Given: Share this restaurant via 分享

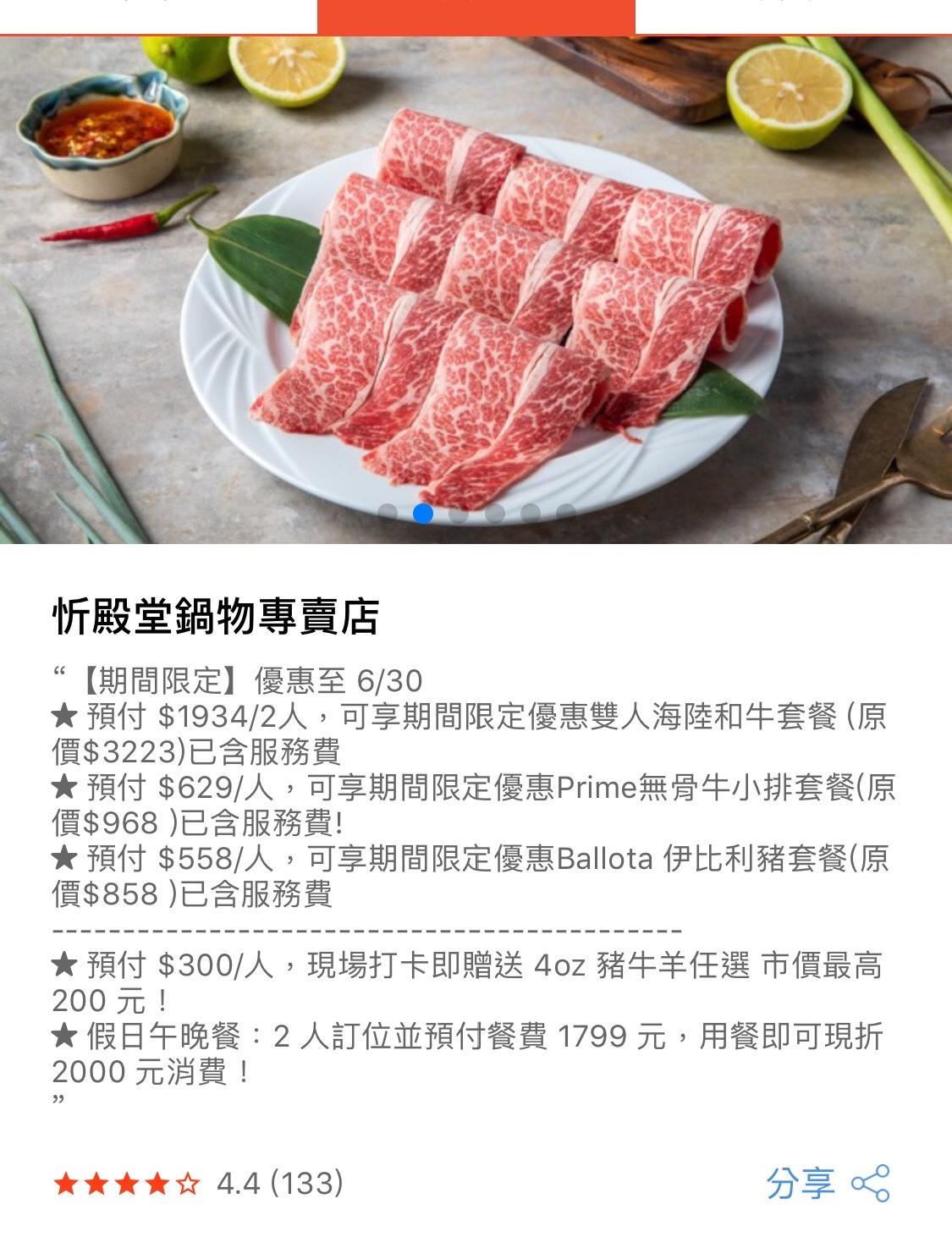Looking at the screenshot, I should pyautogui.click(x=827, y=1183).
